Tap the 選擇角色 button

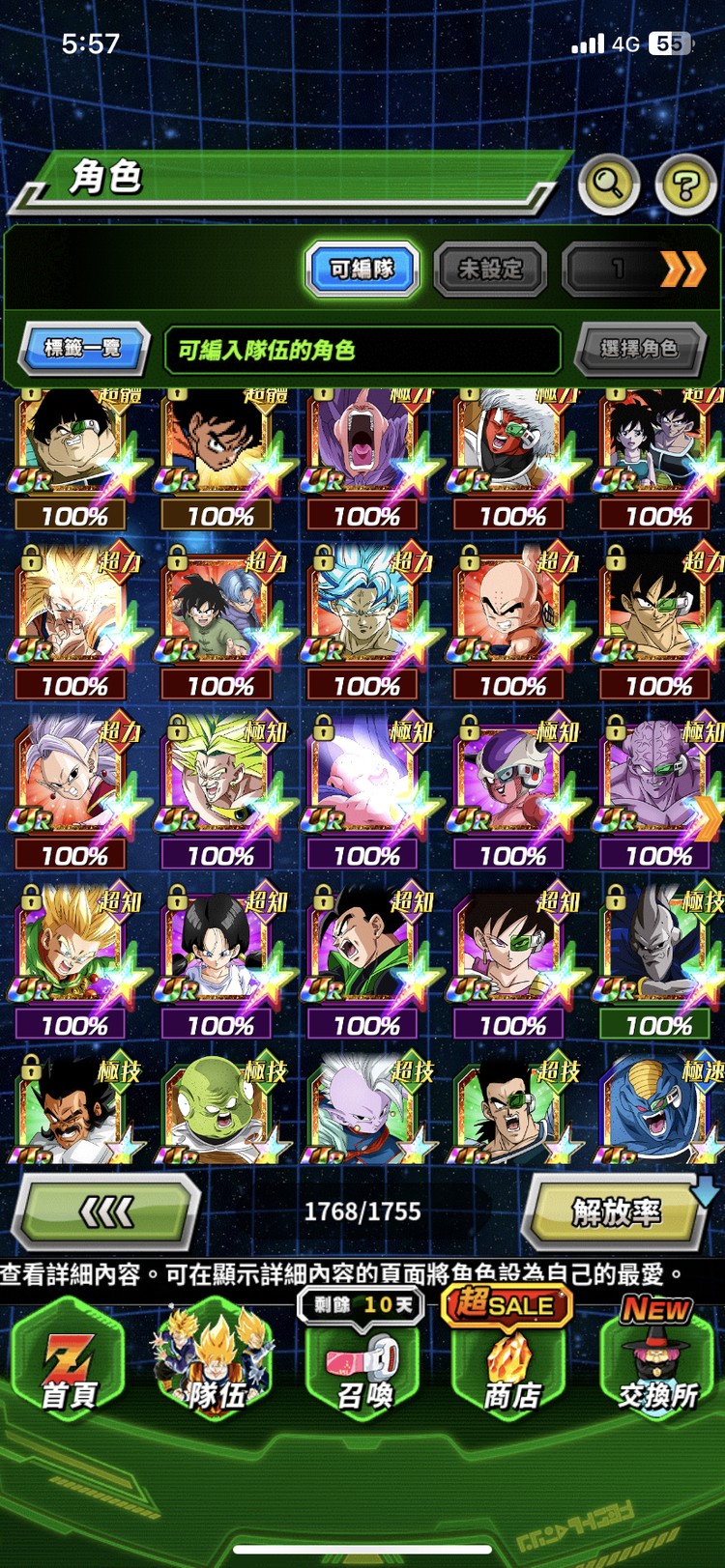point(638,348)
